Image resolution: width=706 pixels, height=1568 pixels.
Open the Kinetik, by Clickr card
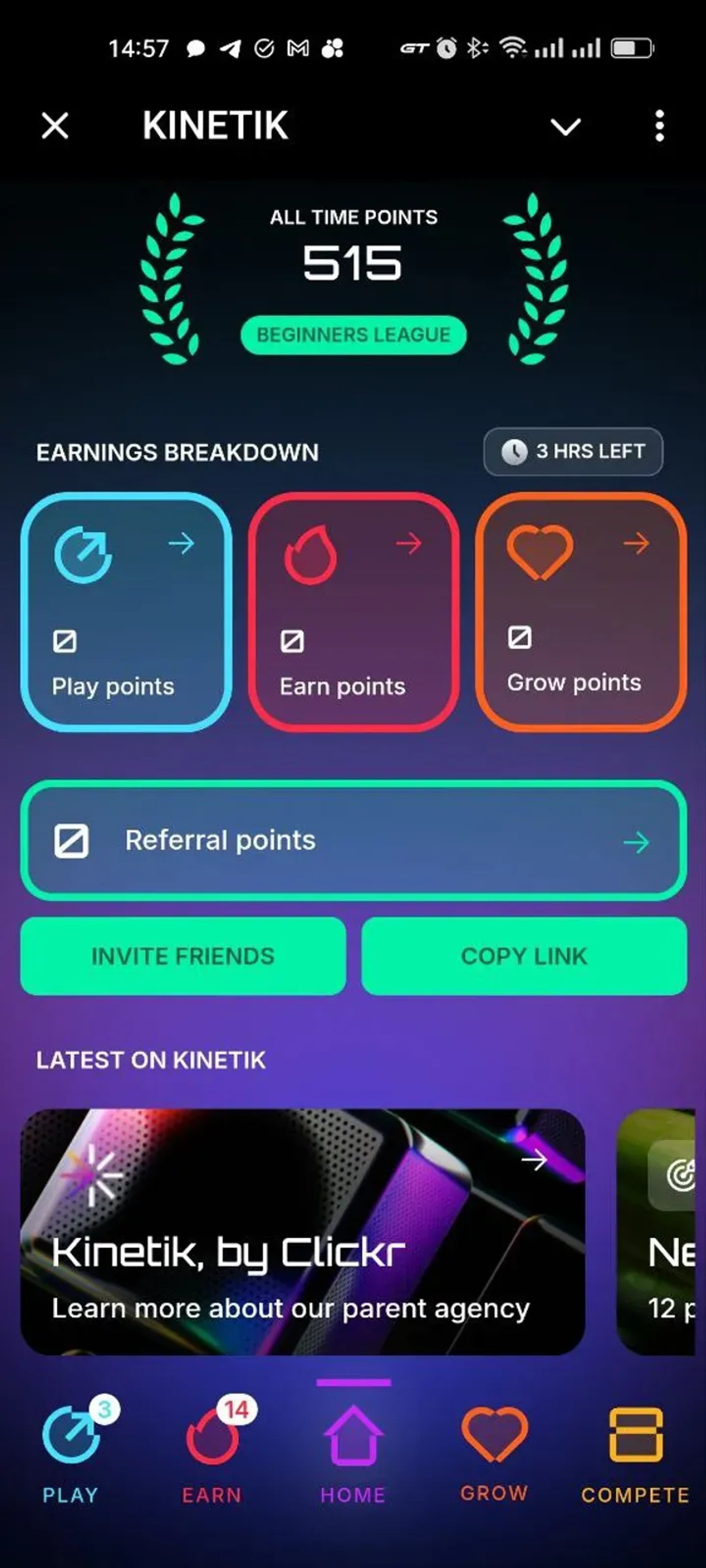click(303, 1232)
